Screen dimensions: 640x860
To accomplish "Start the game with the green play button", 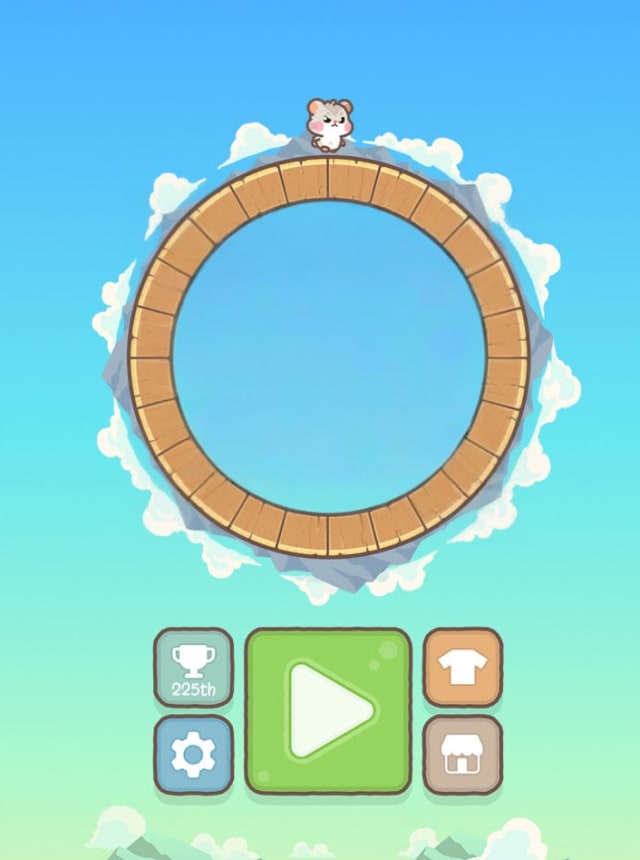I will 328,710.
